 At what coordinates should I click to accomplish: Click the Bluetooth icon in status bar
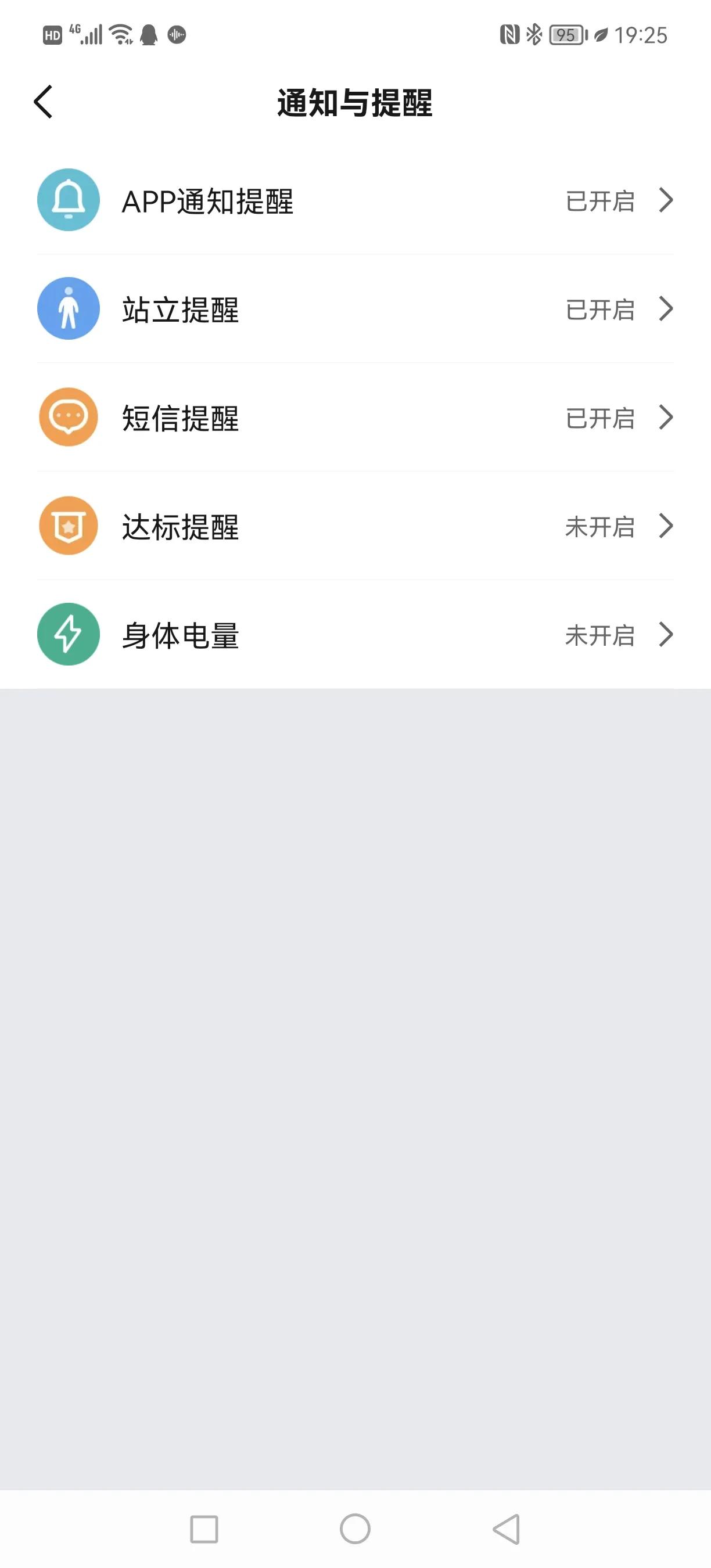click(534, 35)
